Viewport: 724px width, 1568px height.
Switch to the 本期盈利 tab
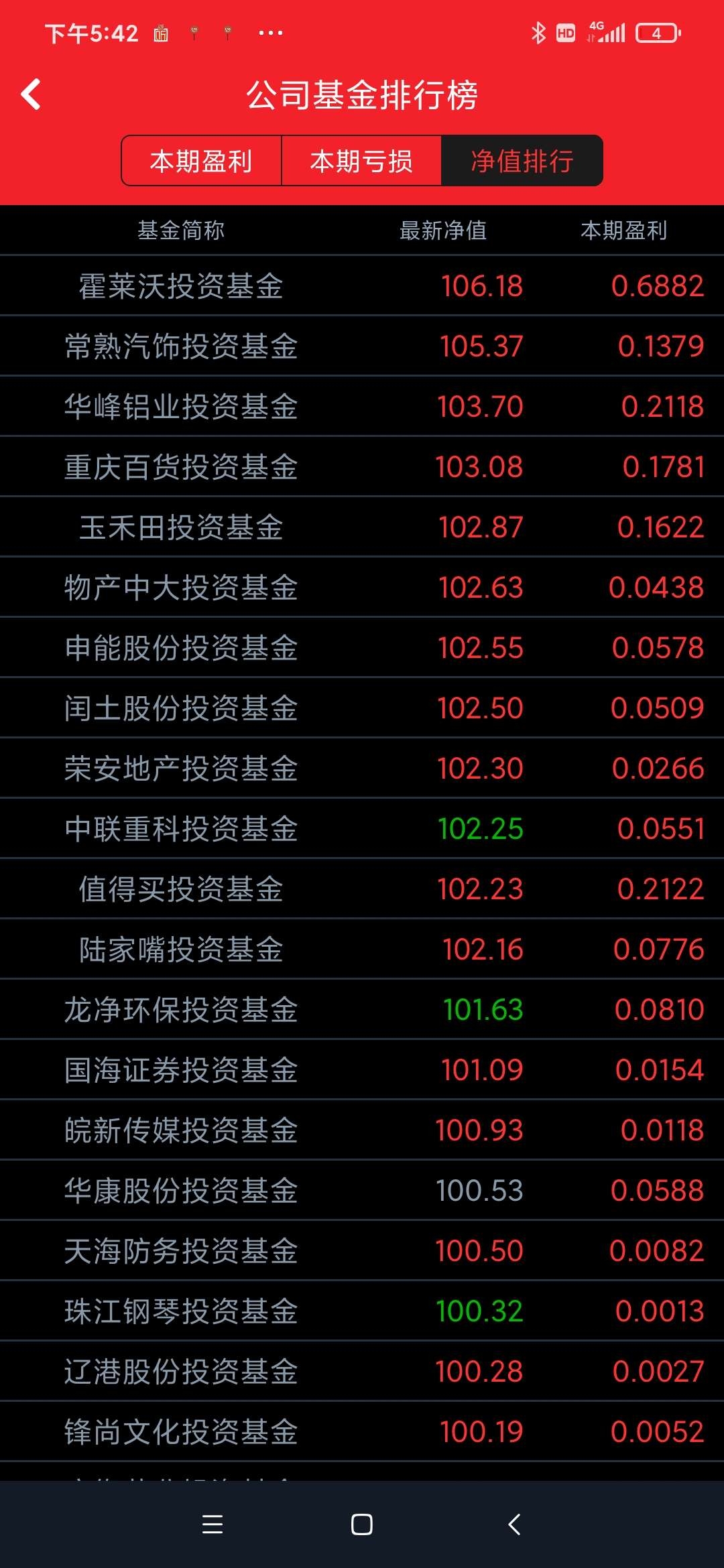click(201, 161)
